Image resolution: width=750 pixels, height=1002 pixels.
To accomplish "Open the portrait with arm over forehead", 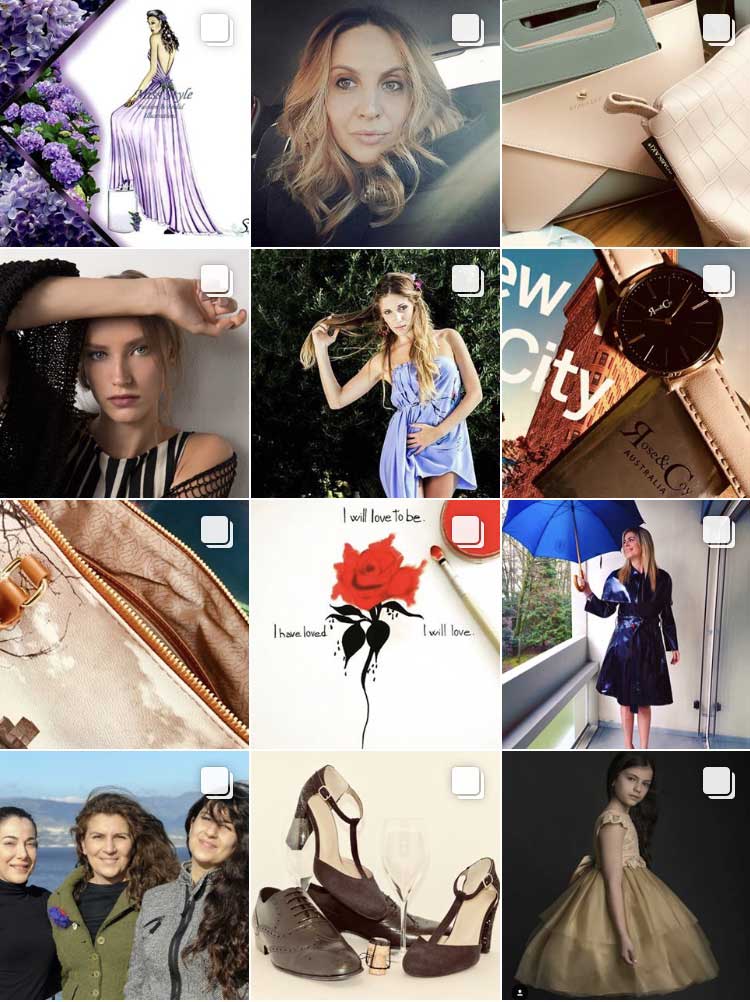I will tap(124, 373).
